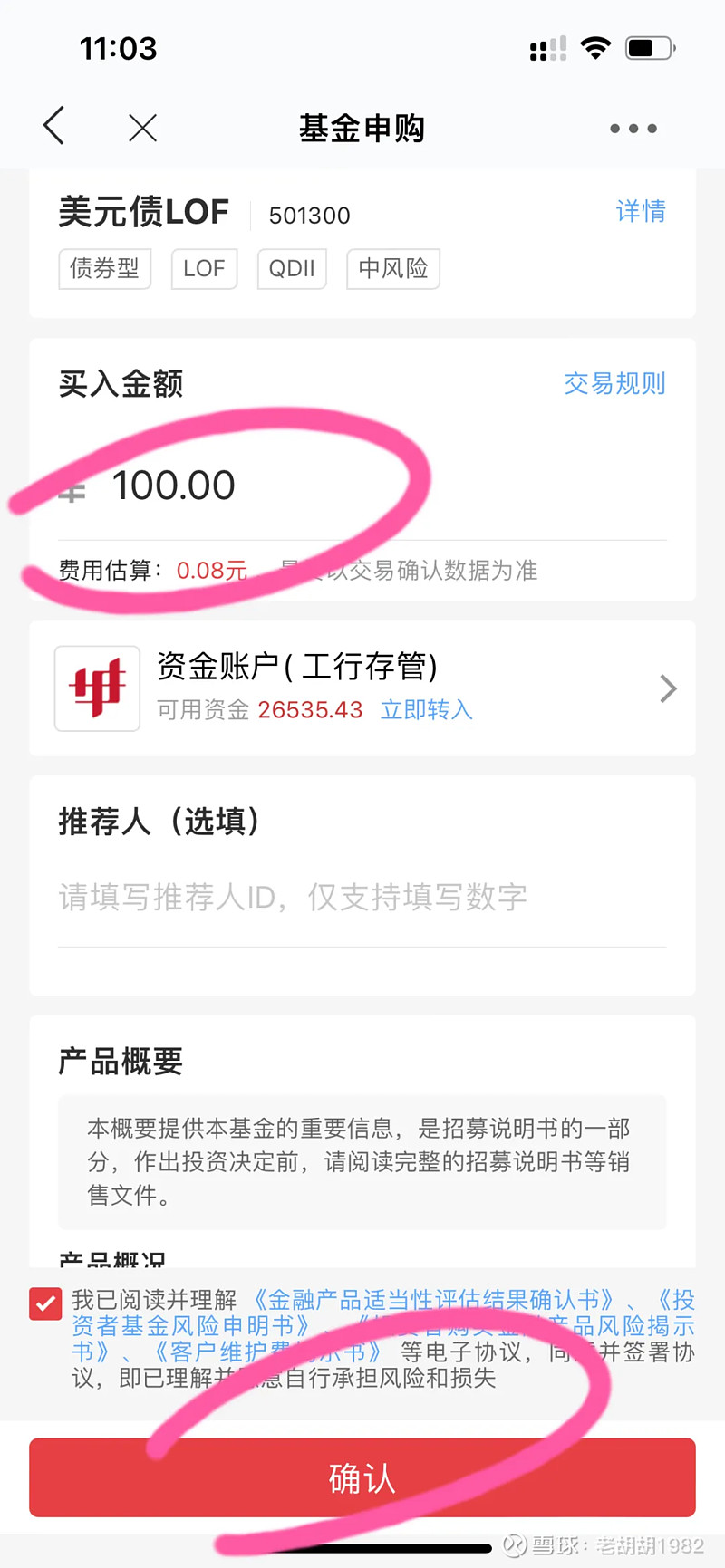
Task: Open the three-dot overflow menu
Action: [633, 129]
